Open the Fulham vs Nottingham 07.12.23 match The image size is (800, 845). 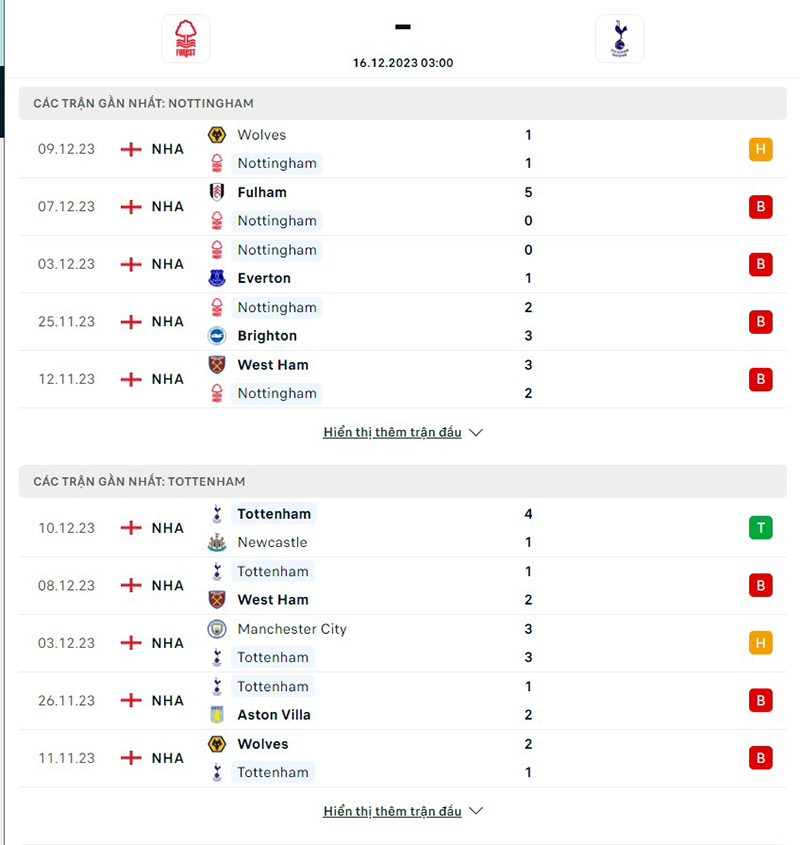(x=400, y=207)
